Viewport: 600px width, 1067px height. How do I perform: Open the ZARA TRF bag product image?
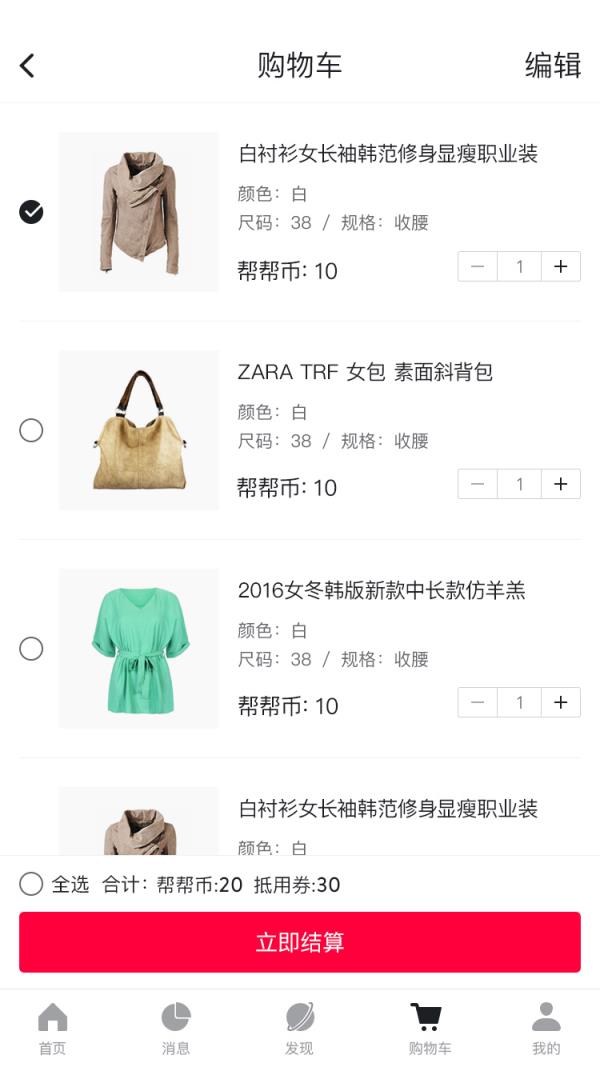tap(138, 430)
